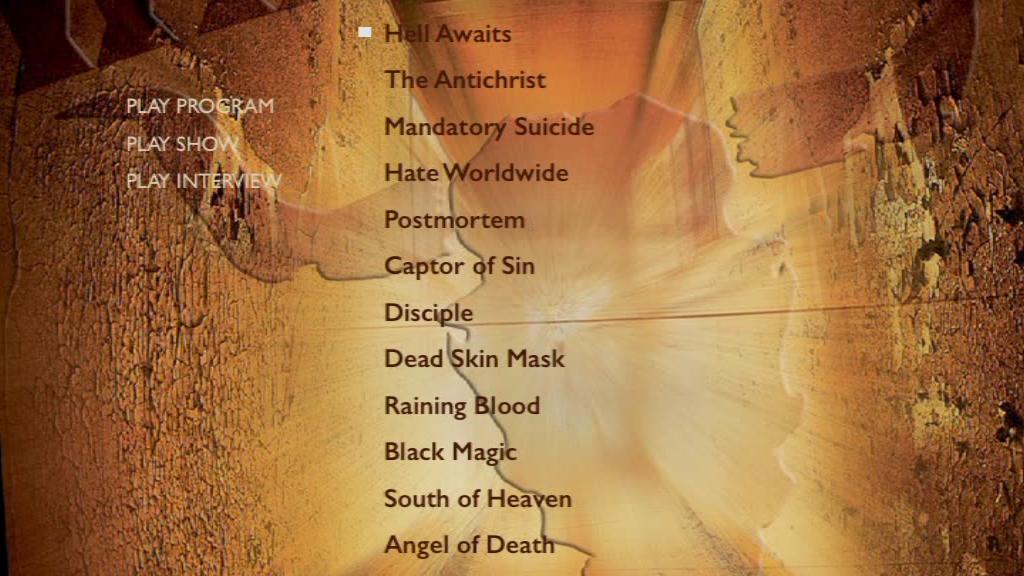Select Mandatory Suicide chapter
This screenshot has height=576, width=1024.
(x=489, y=127)
